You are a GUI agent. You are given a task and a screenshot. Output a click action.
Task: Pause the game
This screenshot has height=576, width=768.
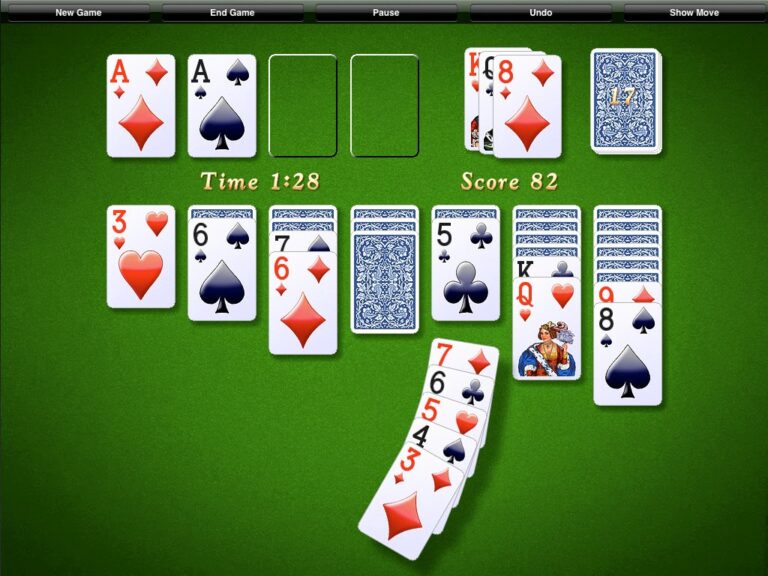pos(386,13)
